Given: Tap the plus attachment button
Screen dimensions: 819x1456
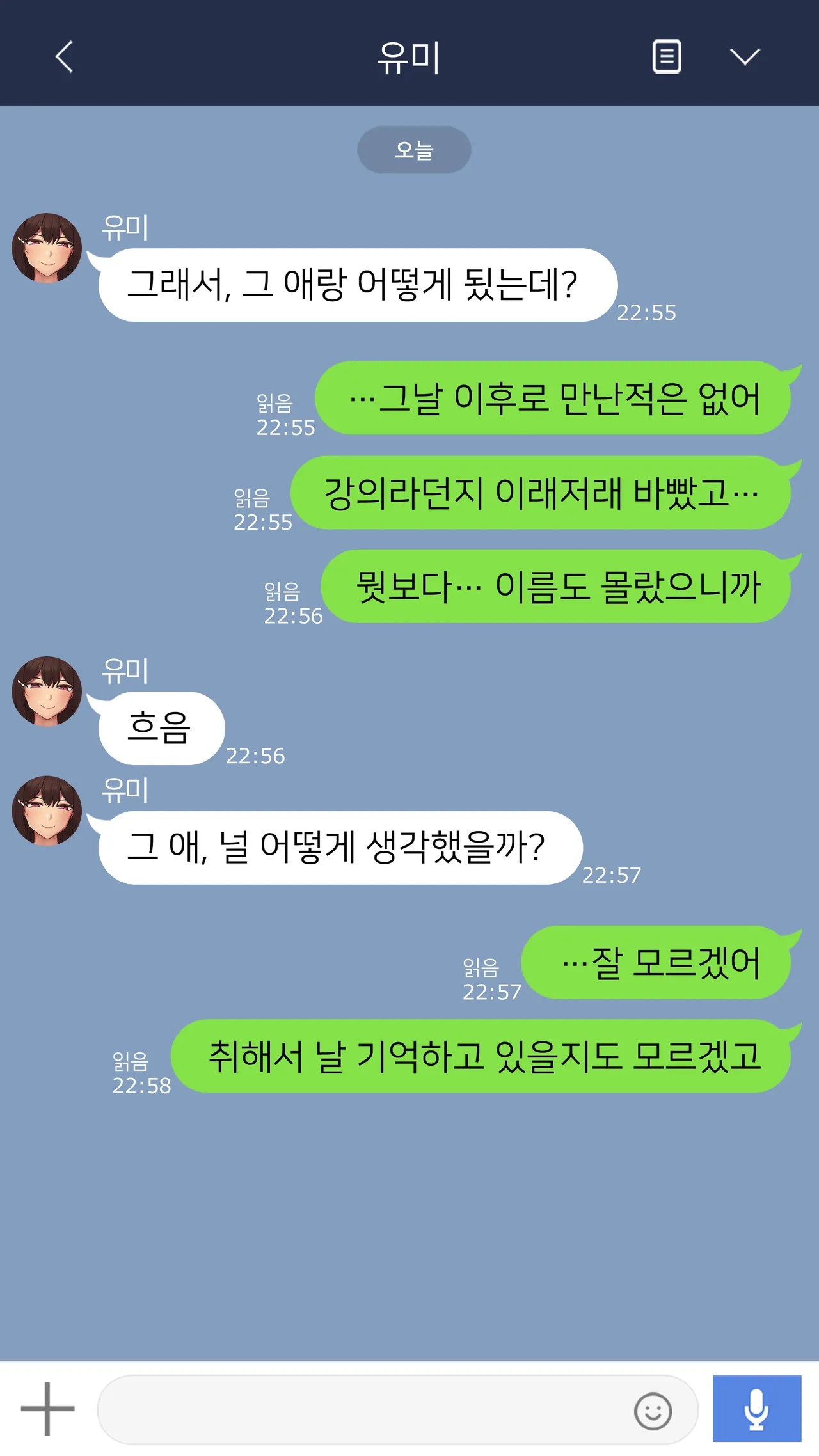Looking at the screenshot, I should point(47,1408).
